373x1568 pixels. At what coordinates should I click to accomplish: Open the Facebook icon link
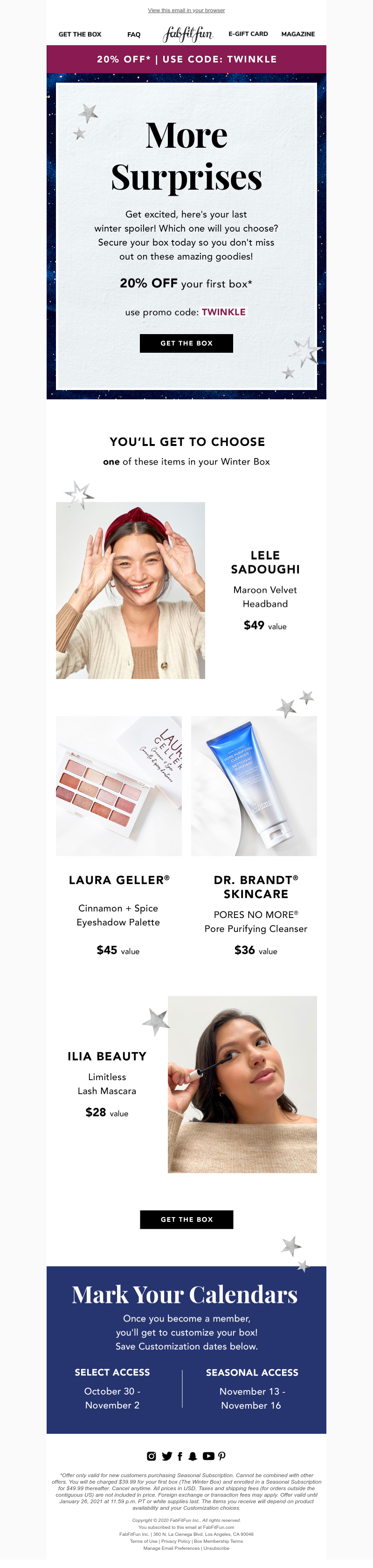click(x=180, y=1456)
